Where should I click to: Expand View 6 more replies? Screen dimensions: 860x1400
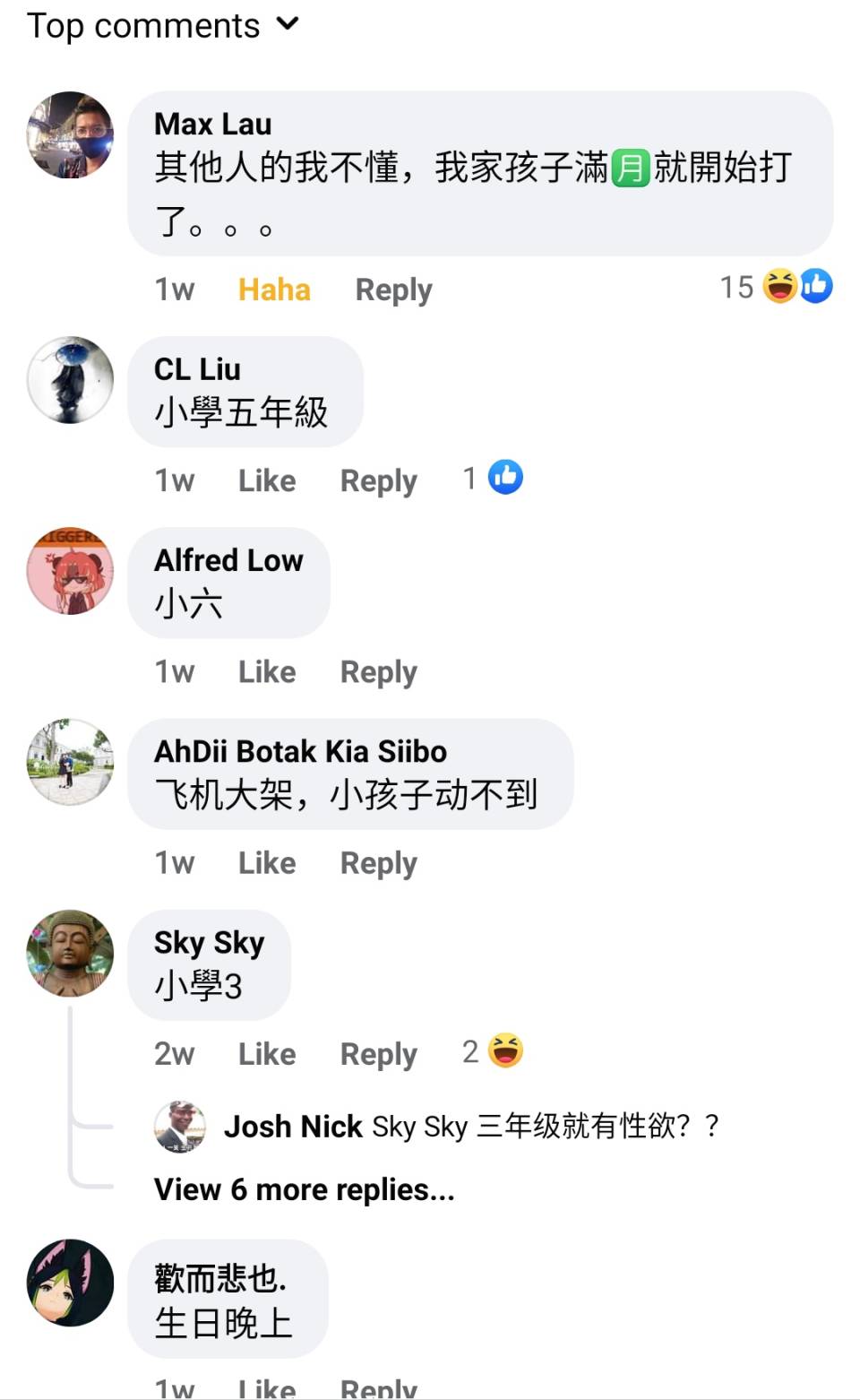click(305, 1189)
